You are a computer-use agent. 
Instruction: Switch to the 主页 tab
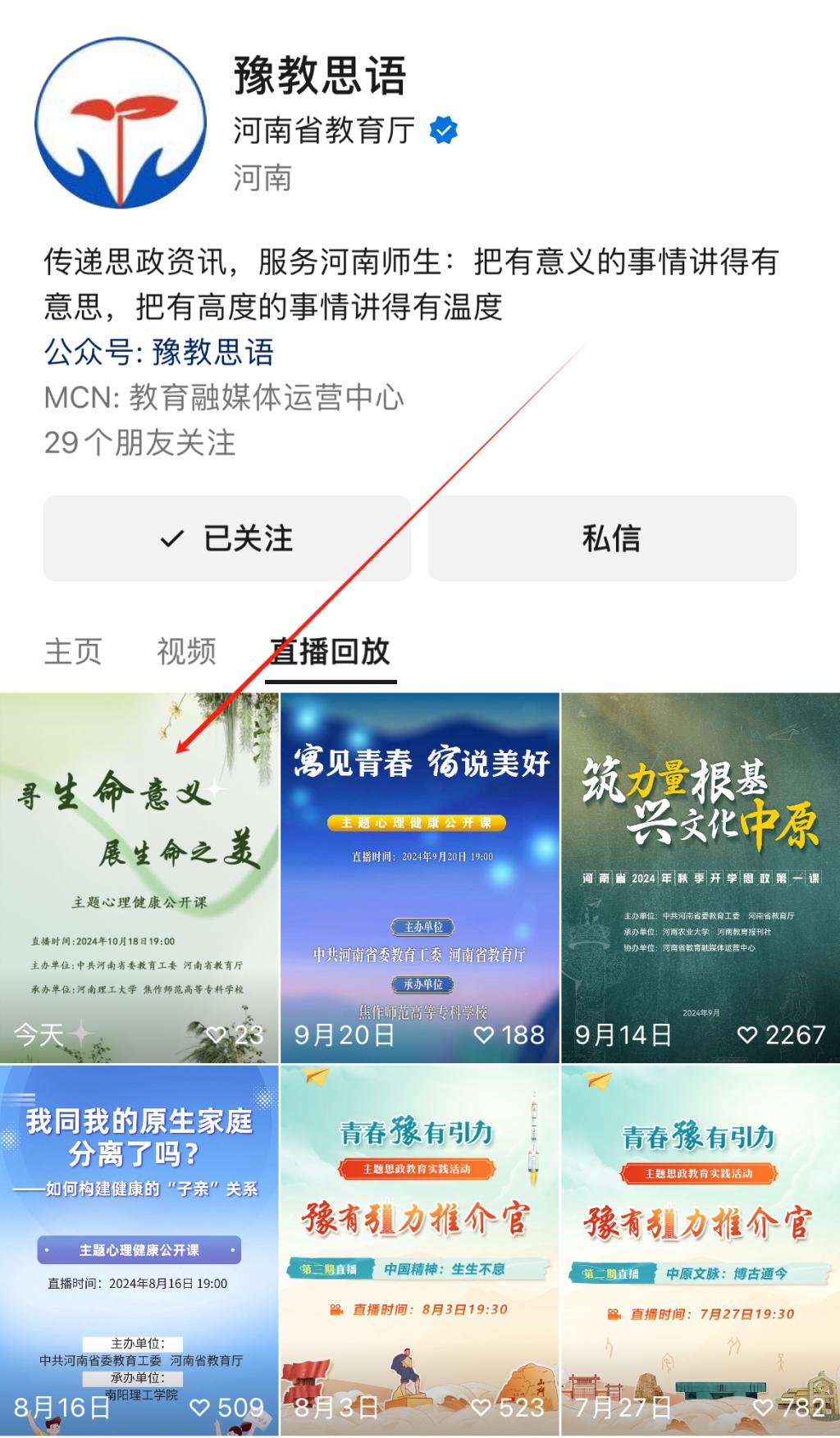pos(73,651)
